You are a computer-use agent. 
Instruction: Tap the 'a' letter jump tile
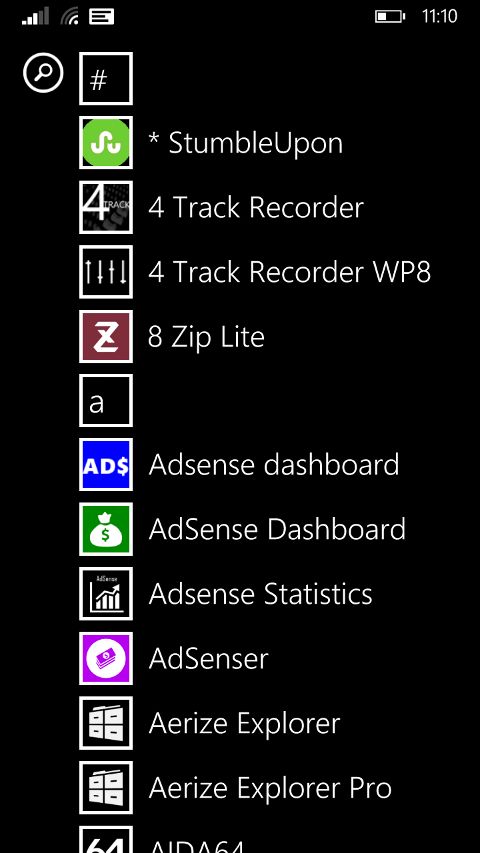click(x=106, y=400)
